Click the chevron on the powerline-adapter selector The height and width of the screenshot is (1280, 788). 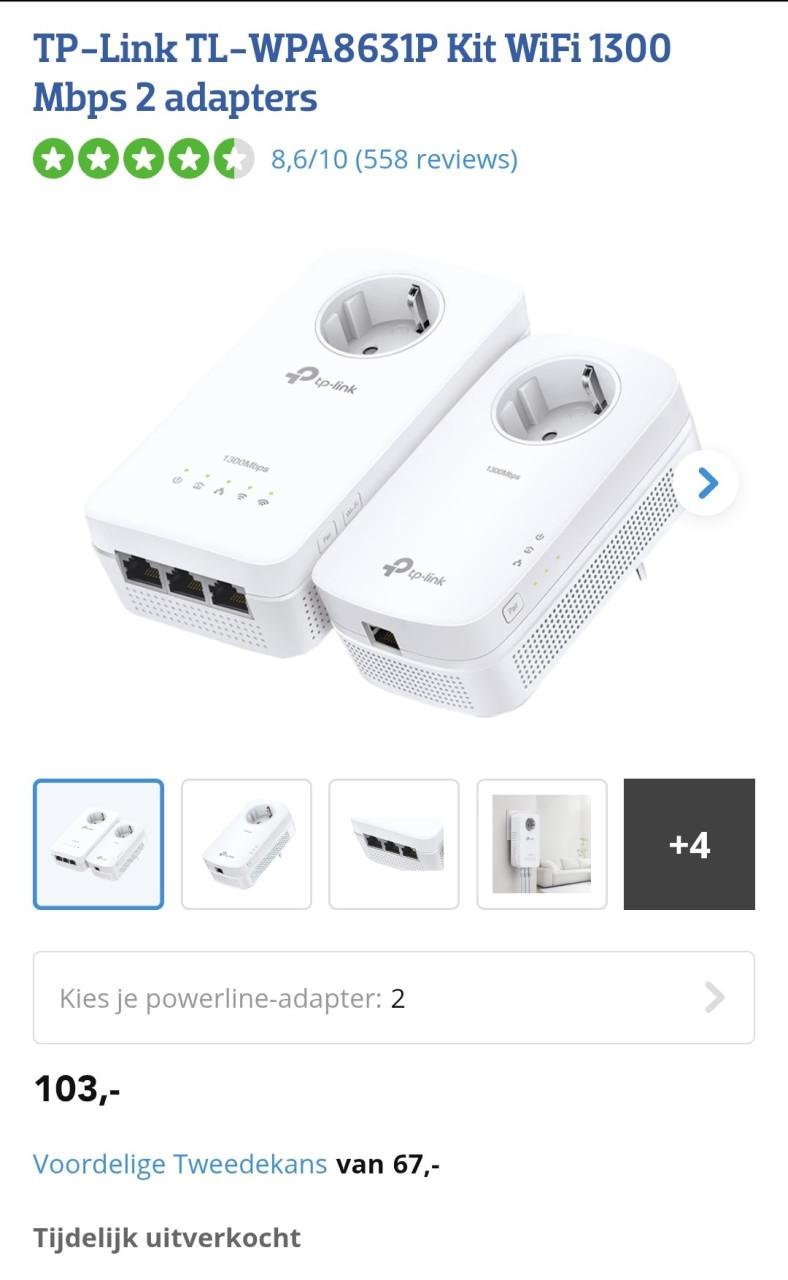713,998
